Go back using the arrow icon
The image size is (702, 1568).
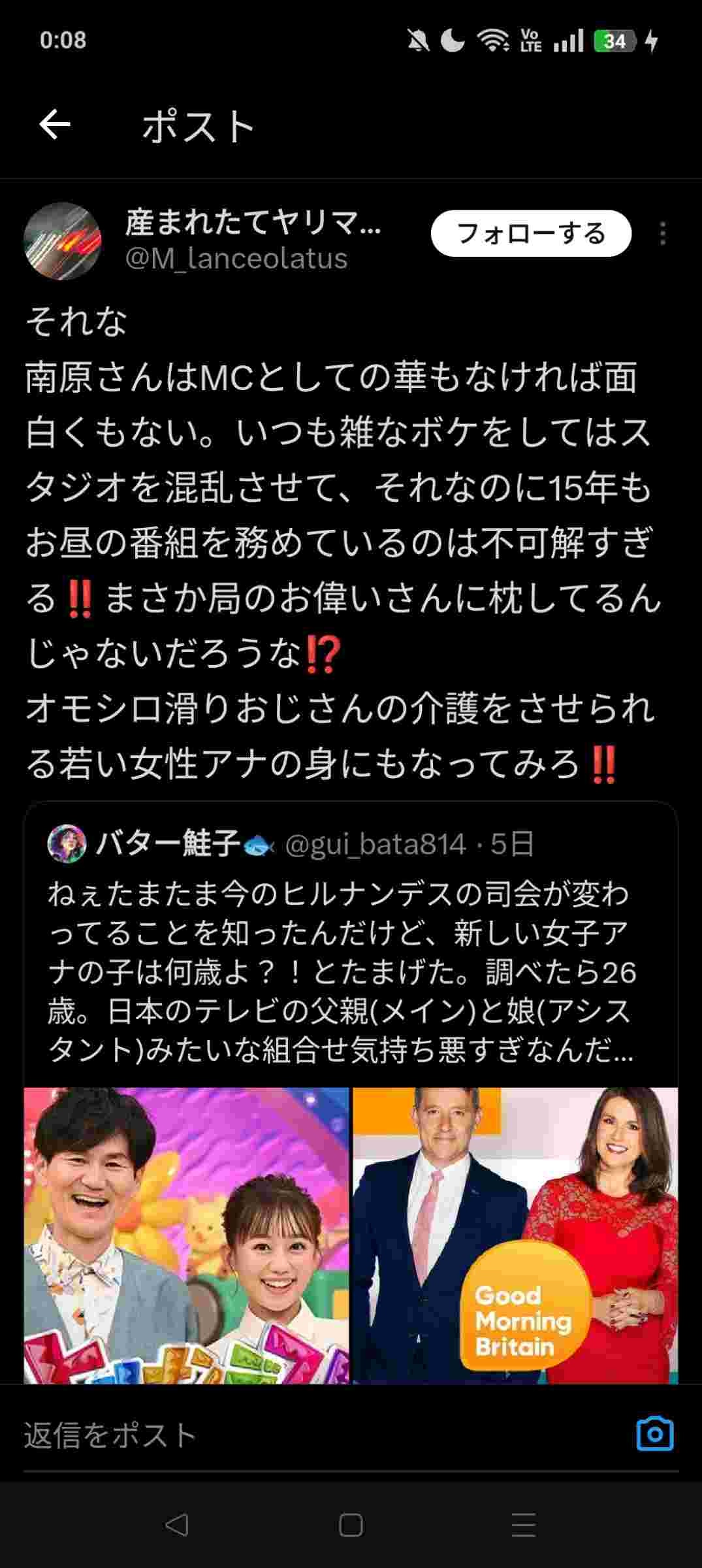(x=55, y=125)
